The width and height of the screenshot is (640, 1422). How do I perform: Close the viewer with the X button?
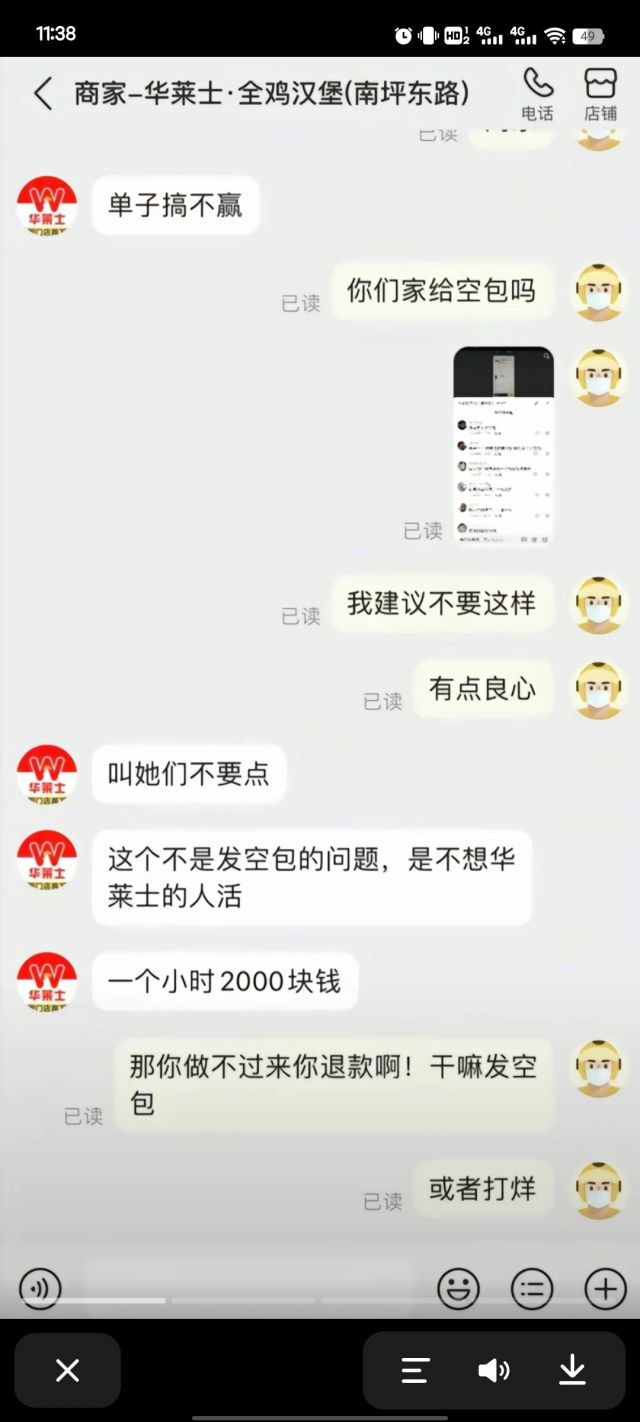tap(67, 1370)
